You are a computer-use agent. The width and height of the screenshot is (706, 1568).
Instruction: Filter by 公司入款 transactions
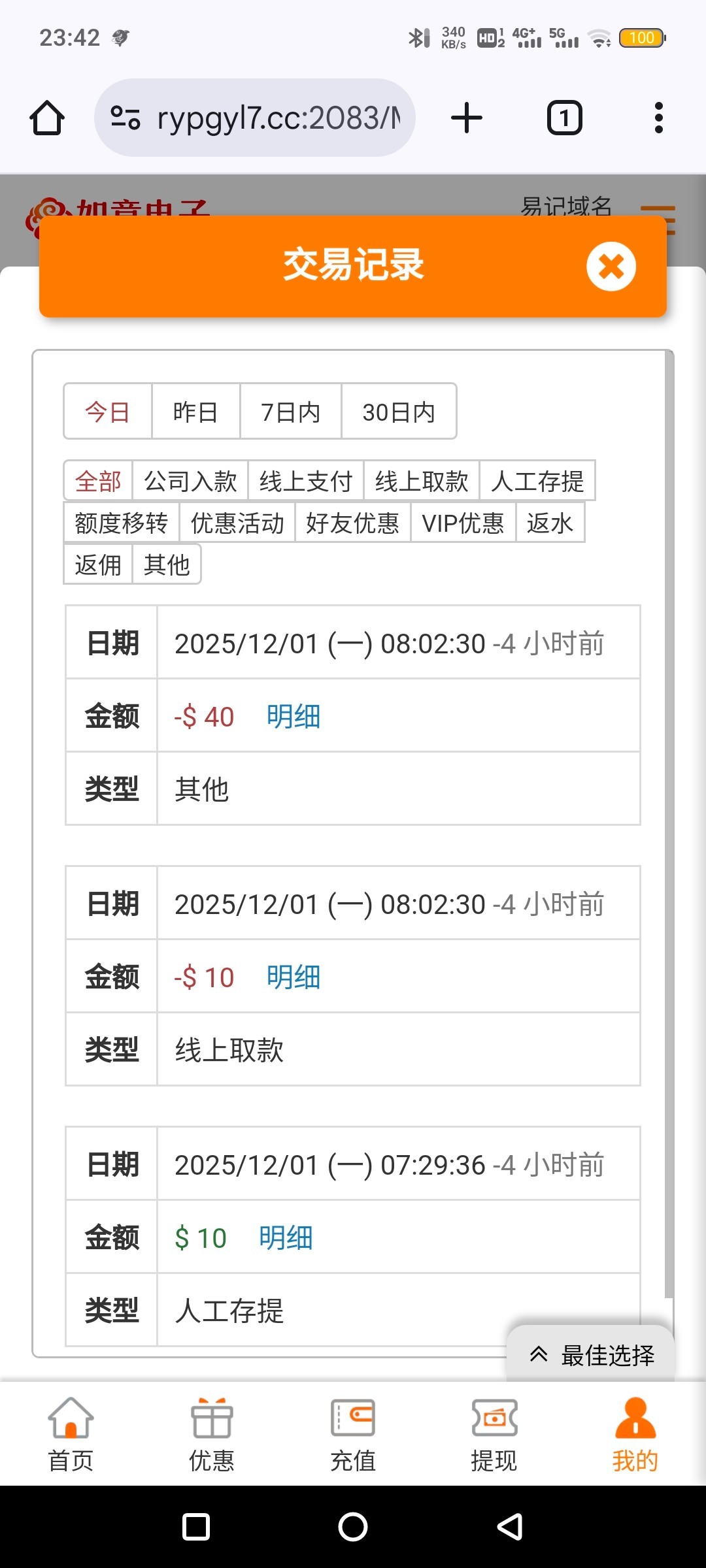(190, 482)
